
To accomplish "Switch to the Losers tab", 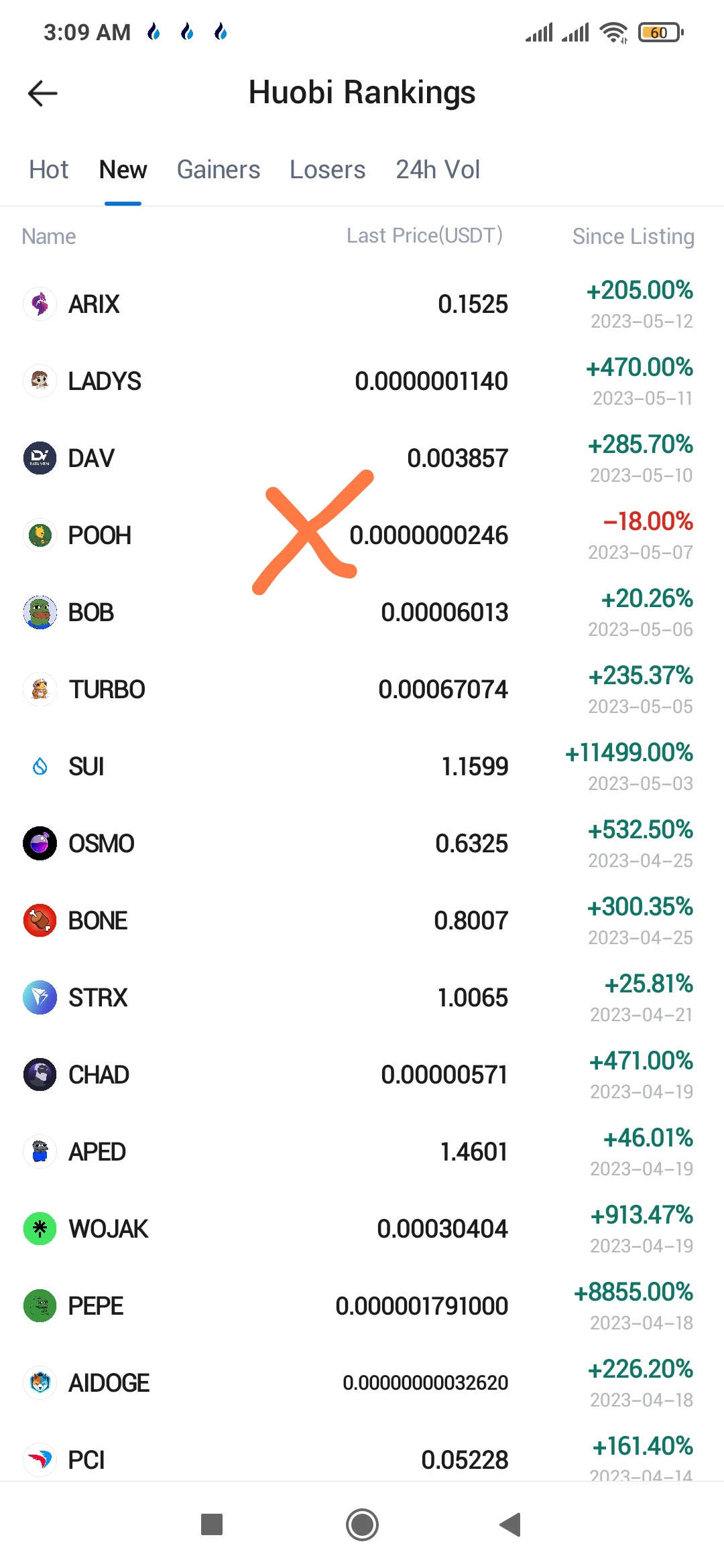I will (x=327, y=170).
